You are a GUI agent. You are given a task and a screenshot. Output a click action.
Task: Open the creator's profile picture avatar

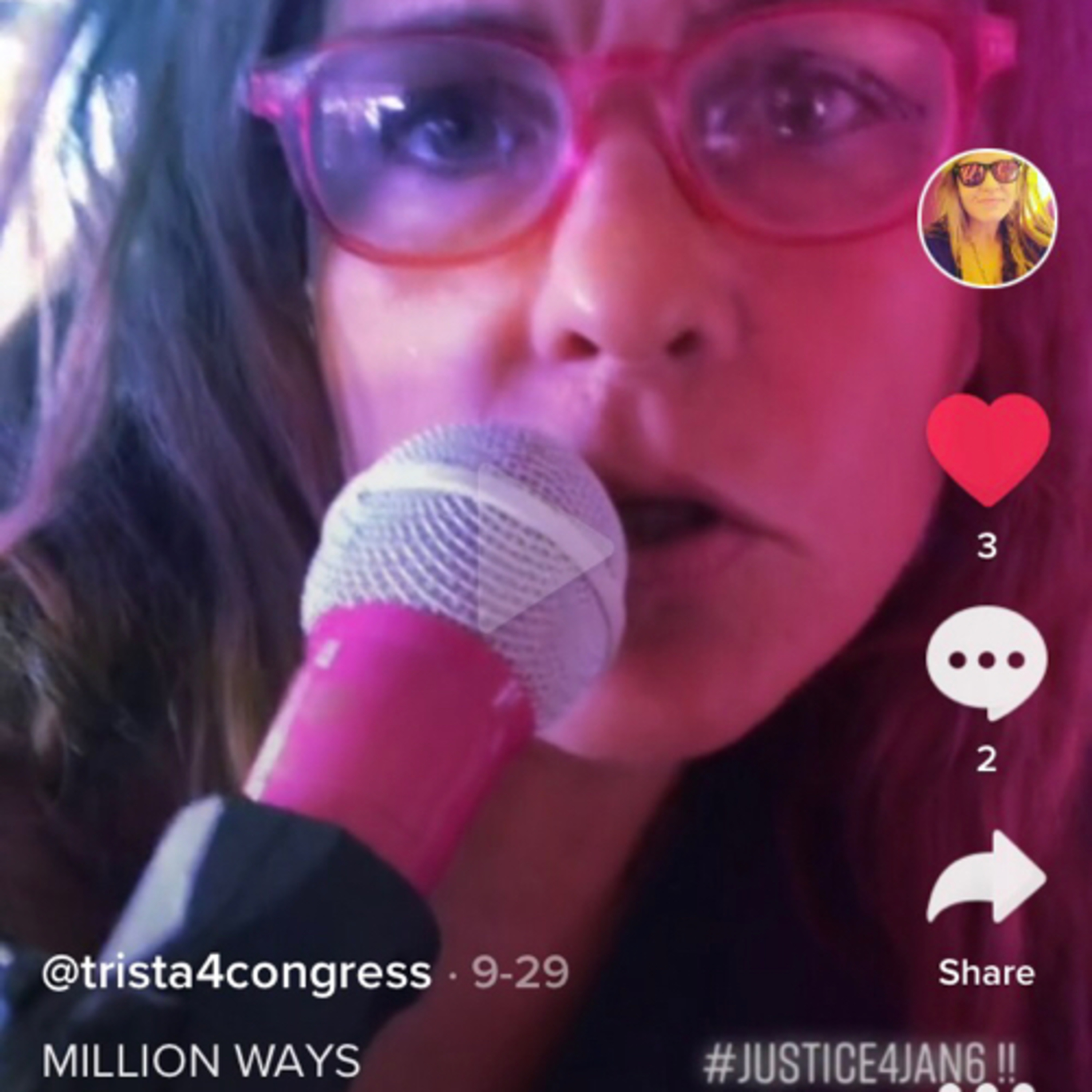(988, 218)
